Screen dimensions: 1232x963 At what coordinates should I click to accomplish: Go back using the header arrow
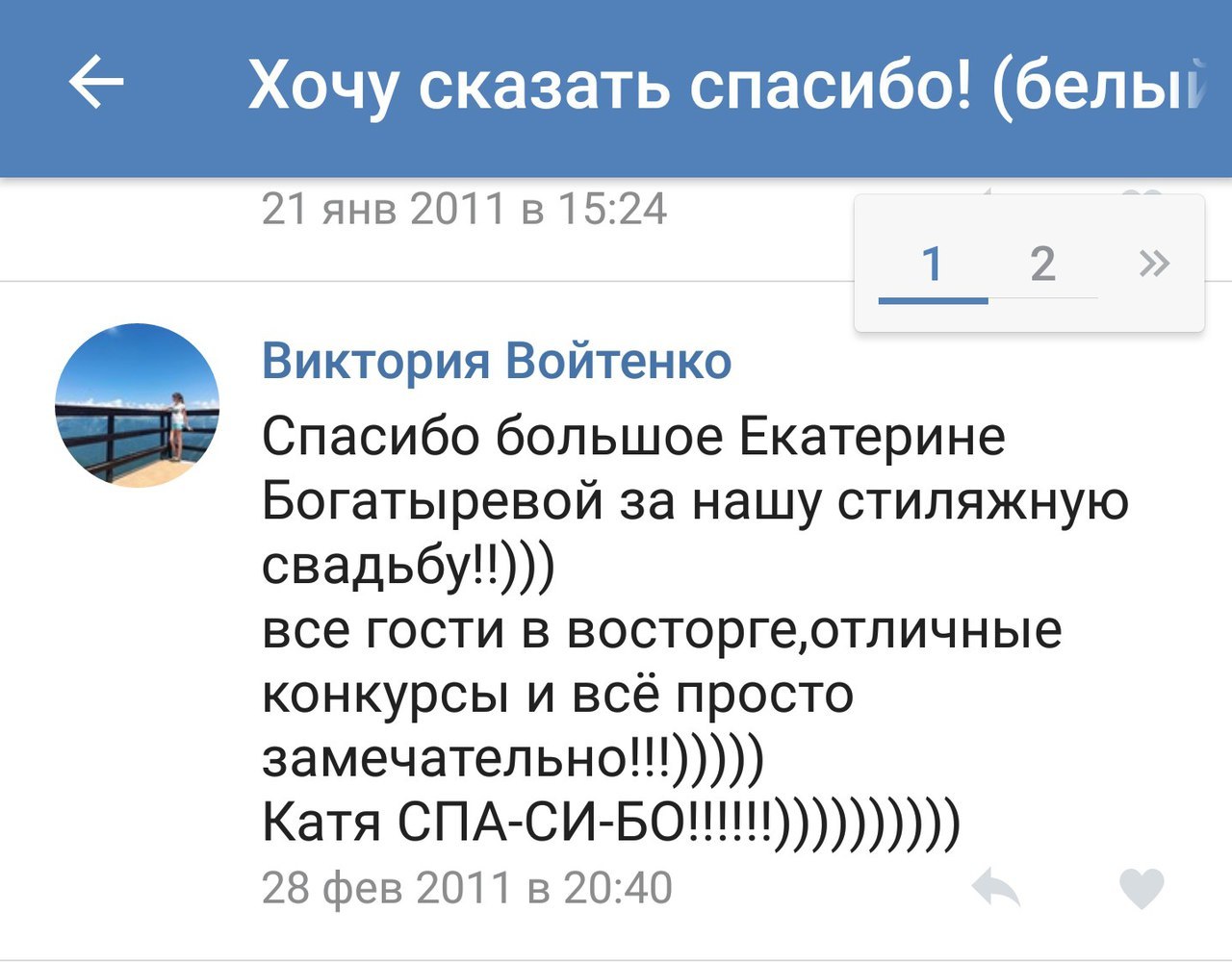[96, 83]
